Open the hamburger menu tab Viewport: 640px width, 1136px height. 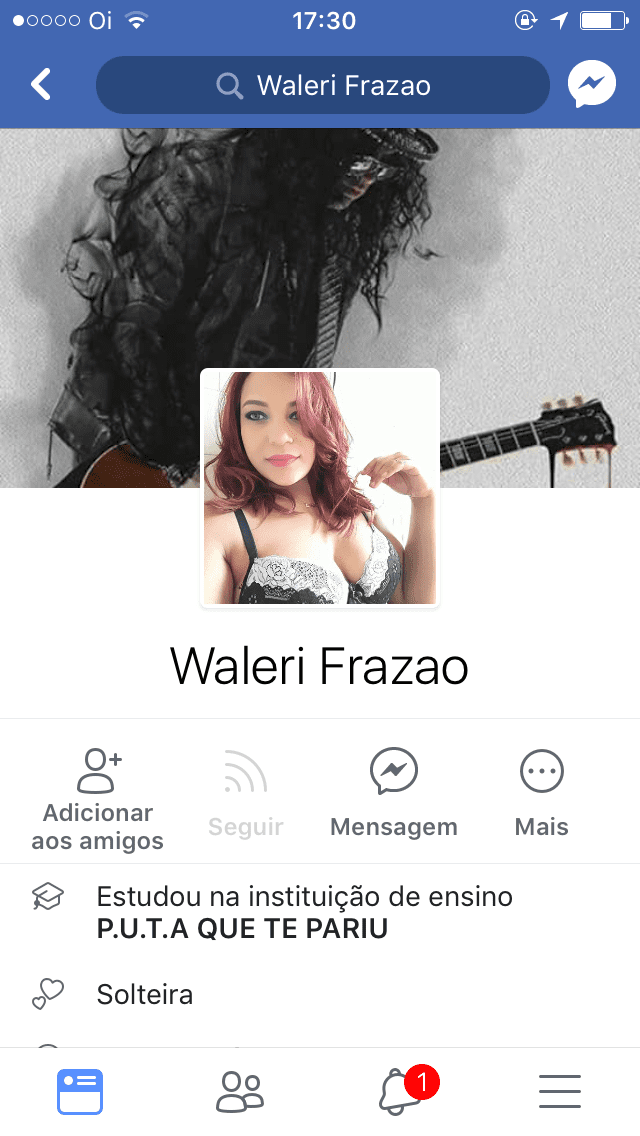(560, 1092)
